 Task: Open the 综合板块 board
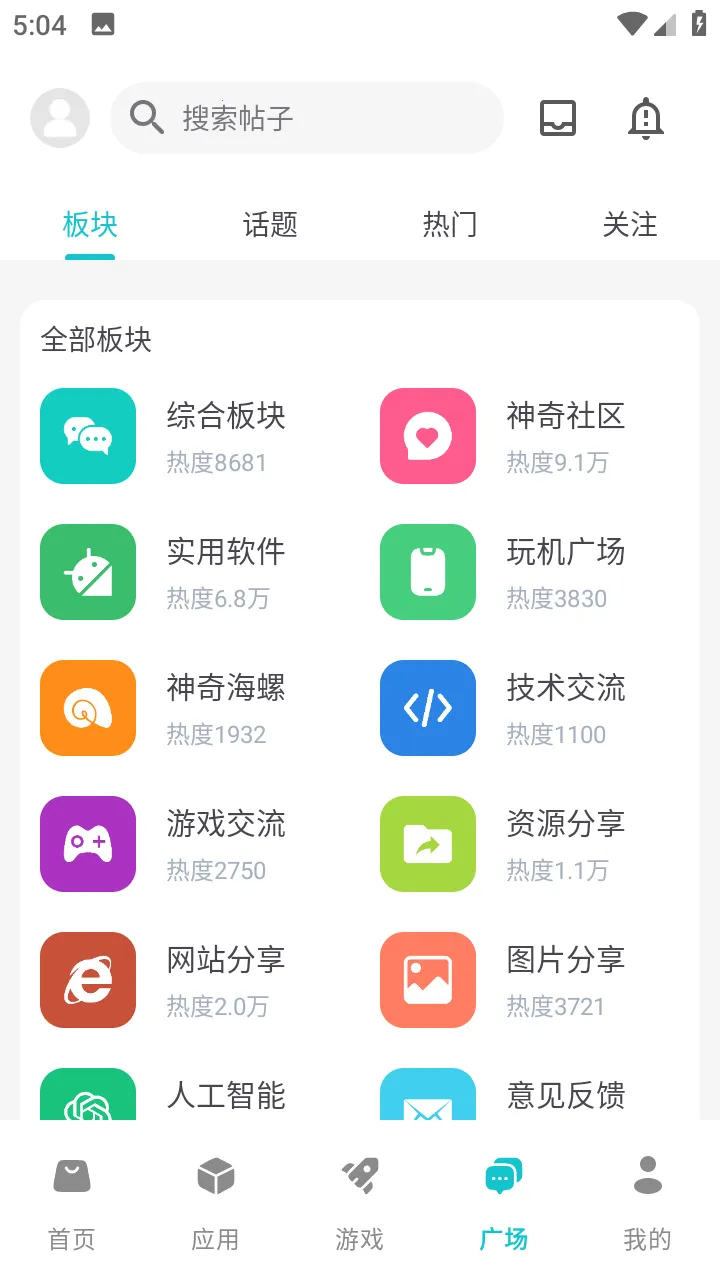(x=180, y=436)
